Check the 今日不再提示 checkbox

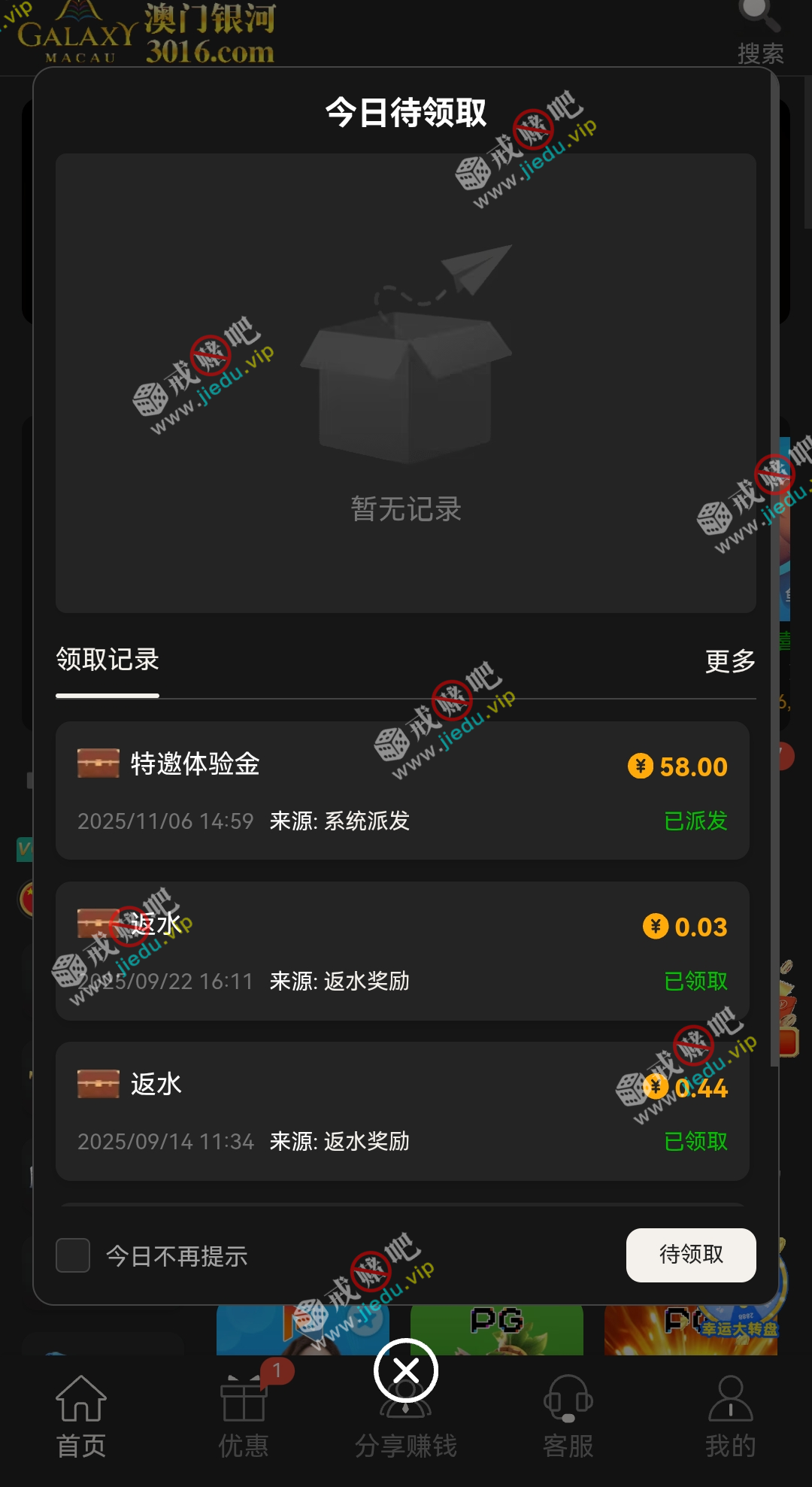point(73,1255)
